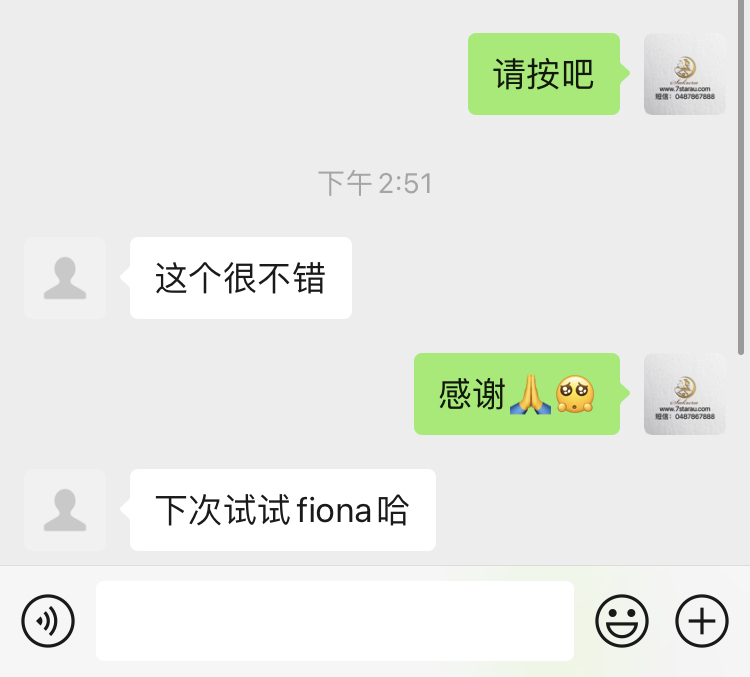Focus the message text field
The image size is (750, 677).
coord(335,621)
